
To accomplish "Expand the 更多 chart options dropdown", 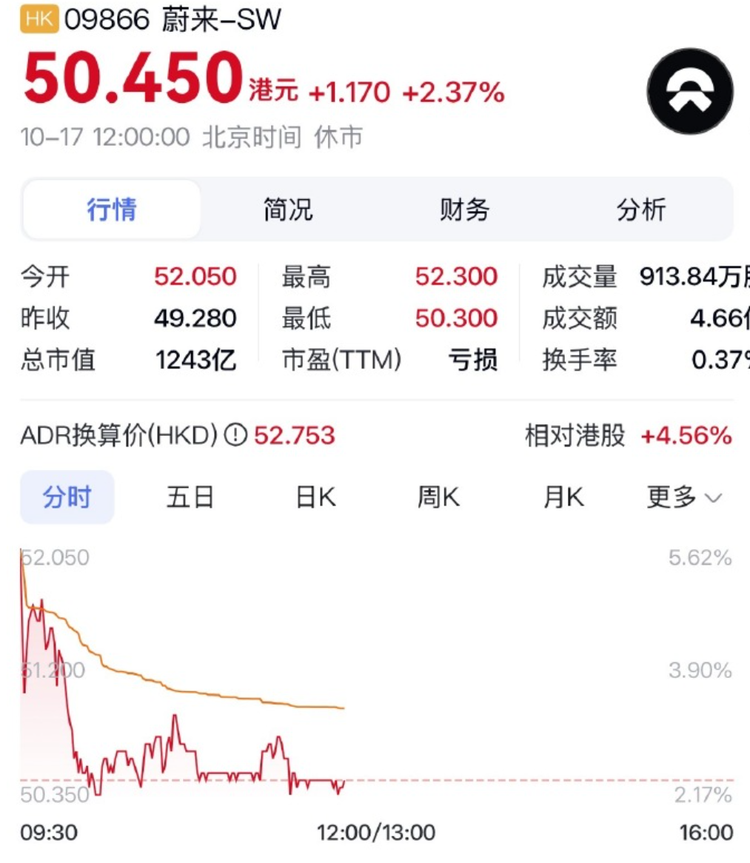I will tap(684, 497).
